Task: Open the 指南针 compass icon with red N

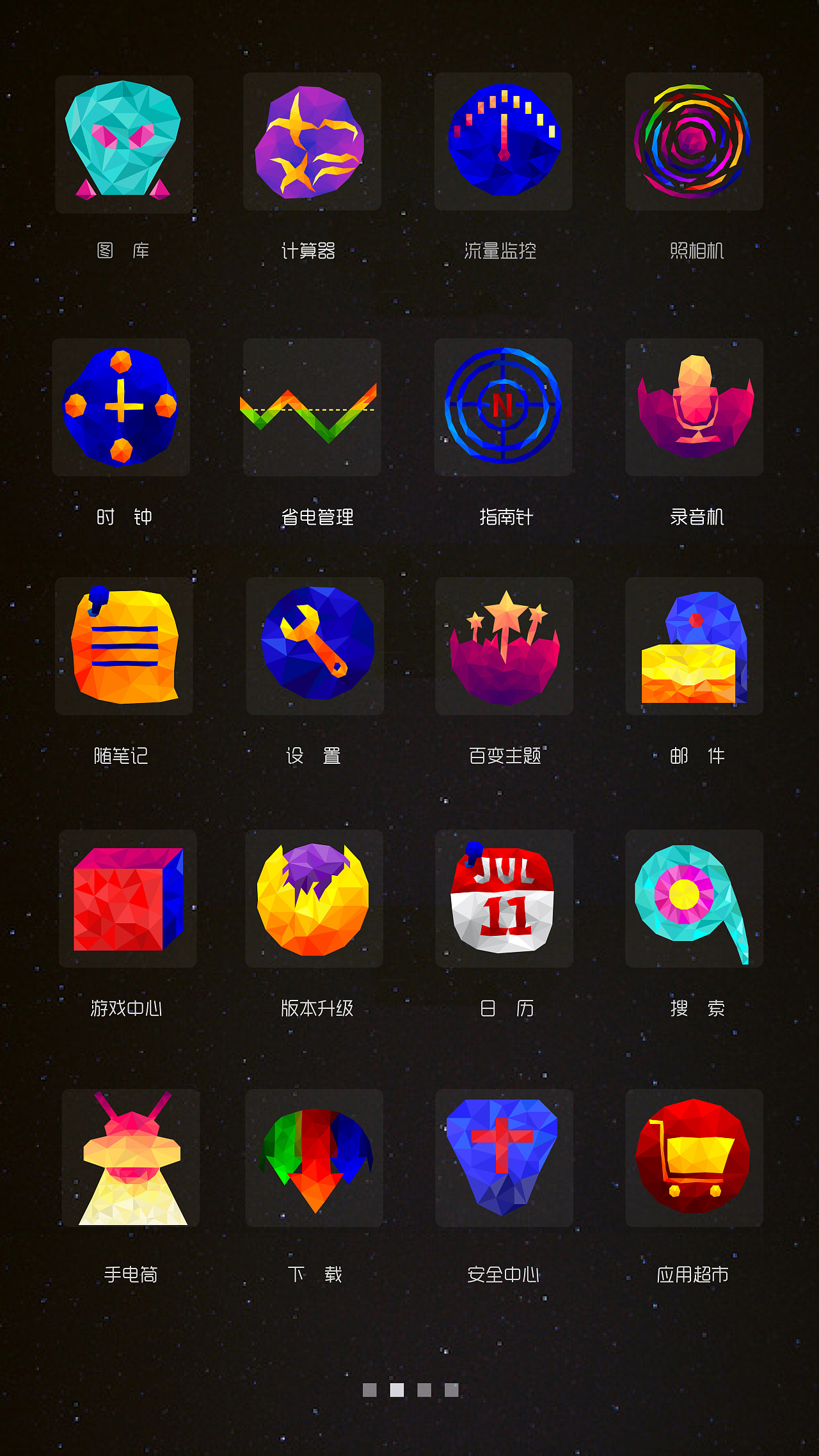Action: click(x=502, y=406)
